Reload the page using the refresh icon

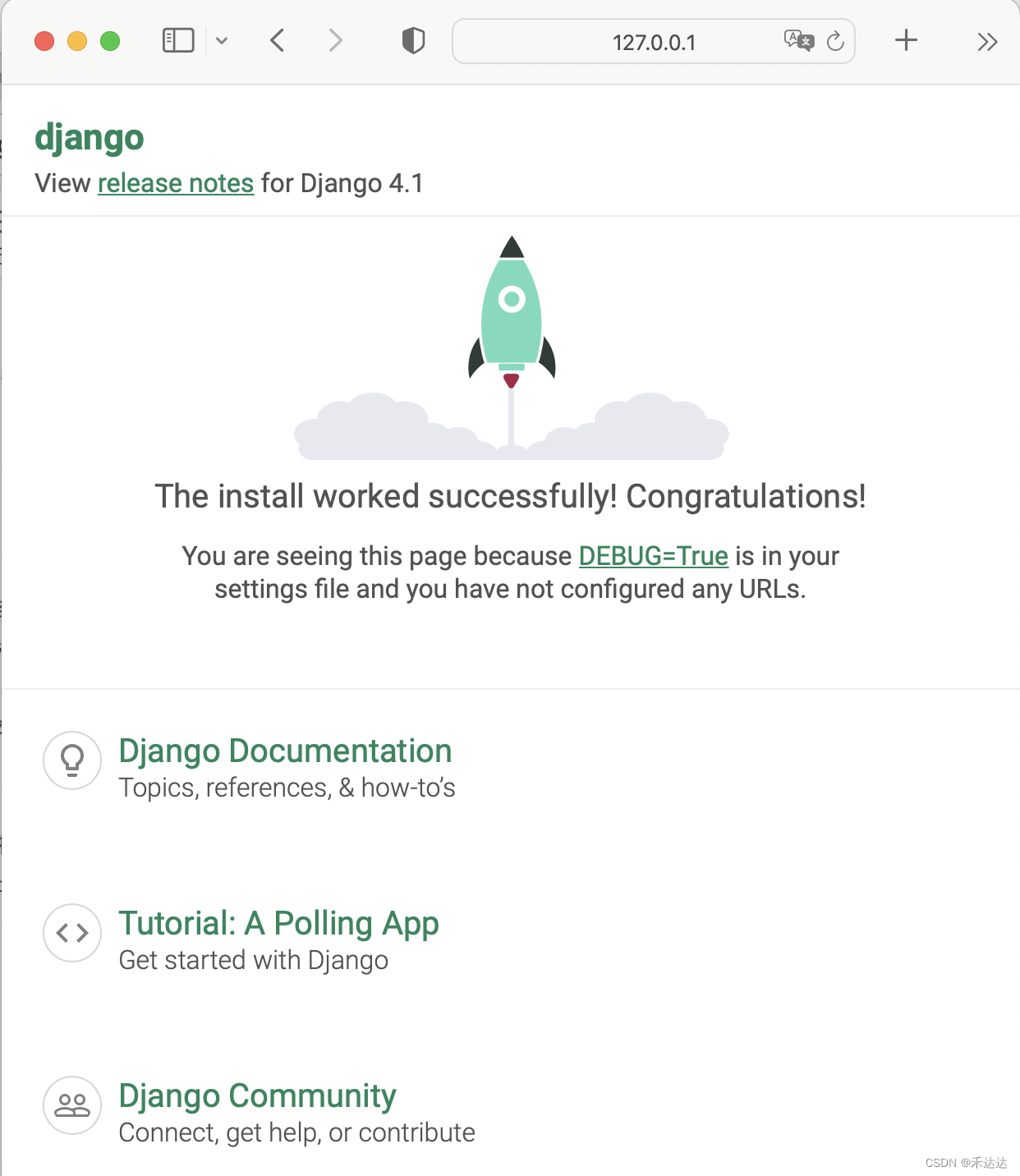coord(836,41)
